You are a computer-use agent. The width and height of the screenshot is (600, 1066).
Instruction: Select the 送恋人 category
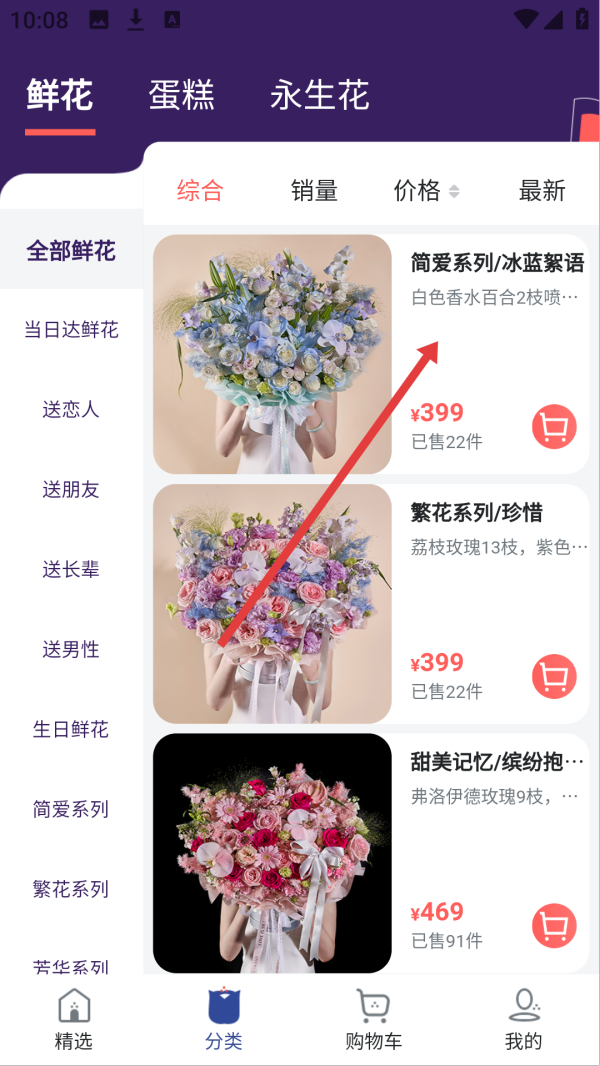(71, 410)
